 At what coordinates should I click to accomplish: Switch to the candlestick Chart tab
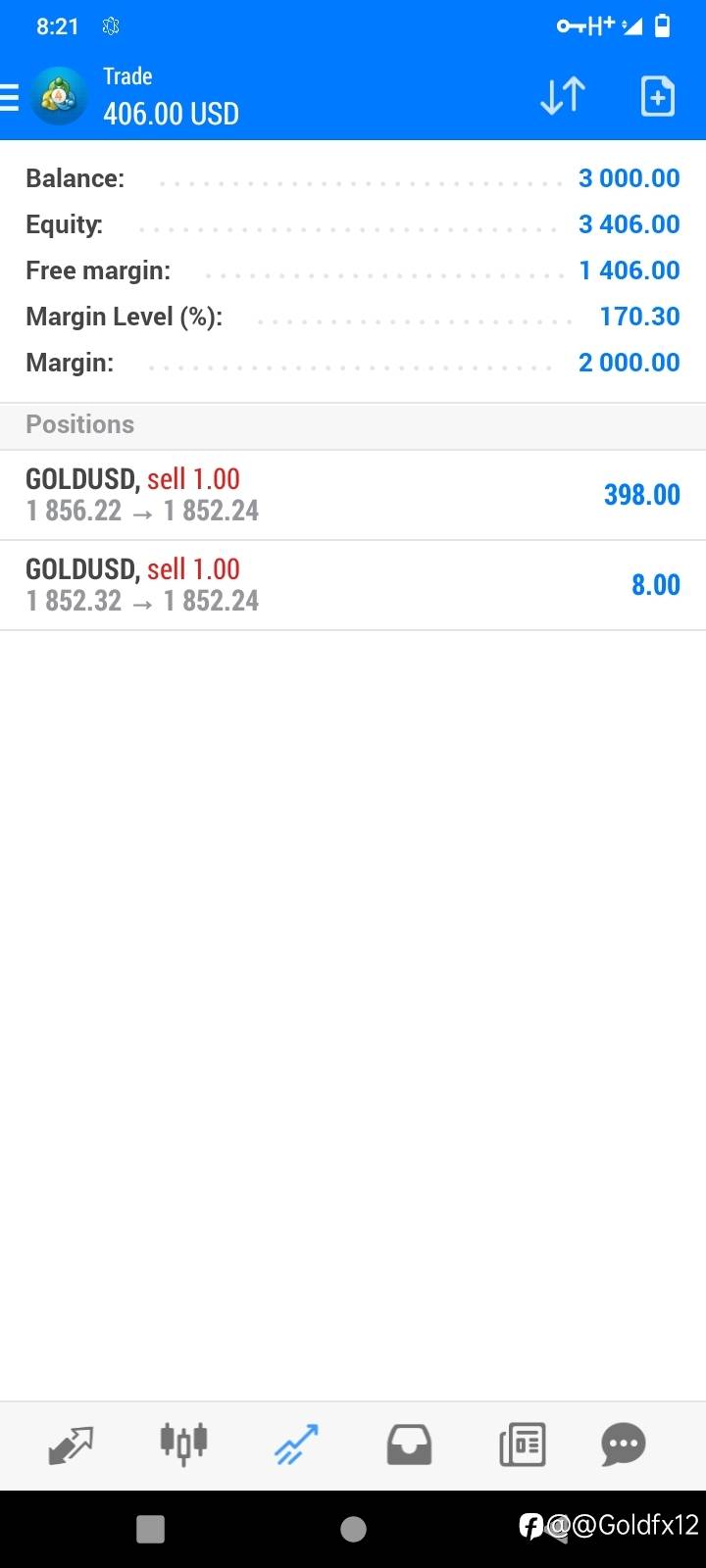coord(183,1444)
